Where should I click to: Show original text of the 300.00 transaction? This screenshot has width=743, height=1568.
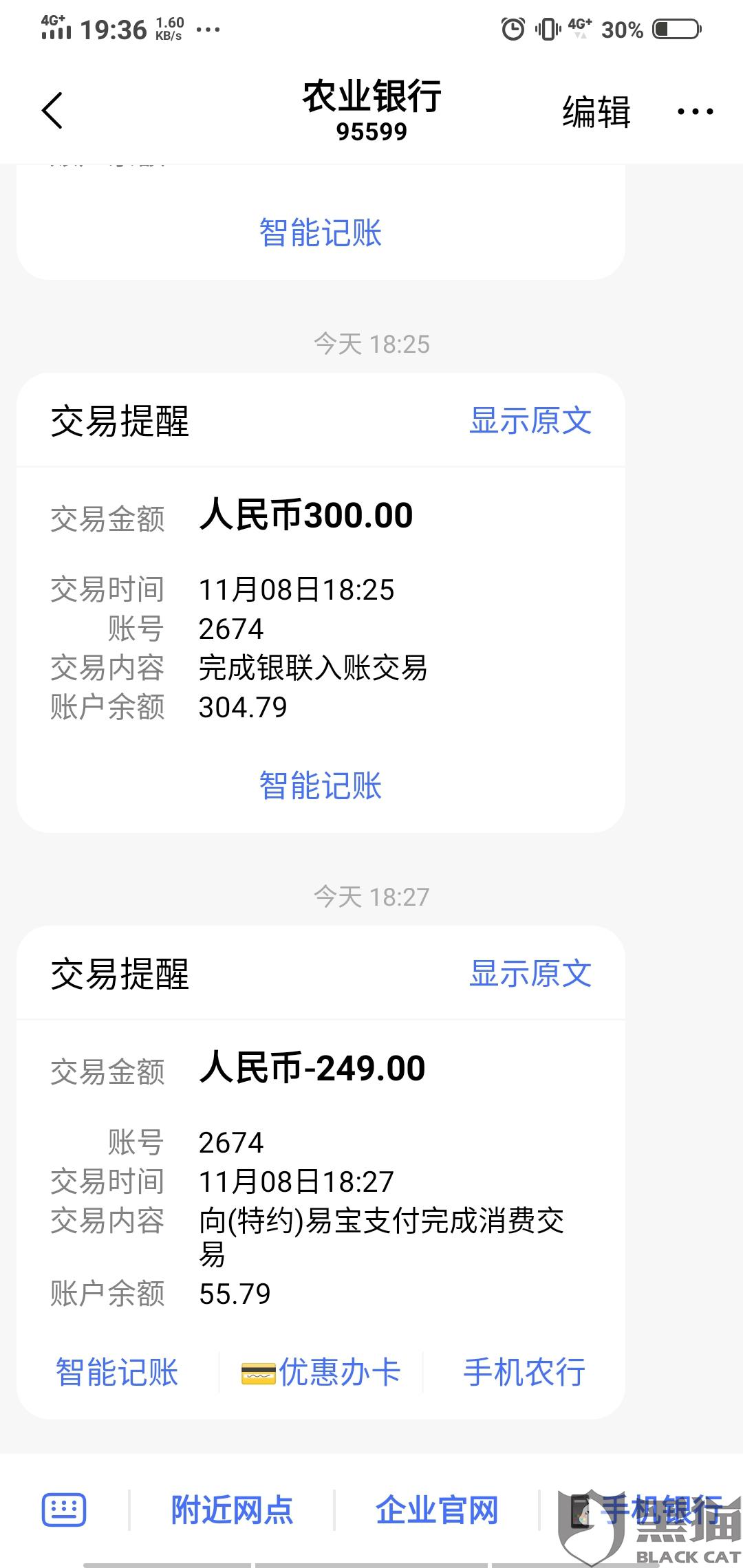point(530,421)
